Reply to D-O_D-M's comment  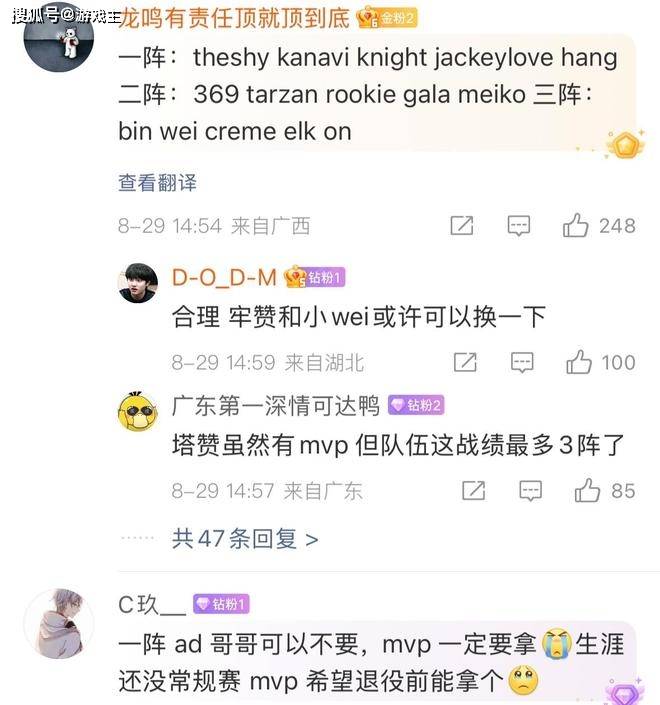pos(522,362)
